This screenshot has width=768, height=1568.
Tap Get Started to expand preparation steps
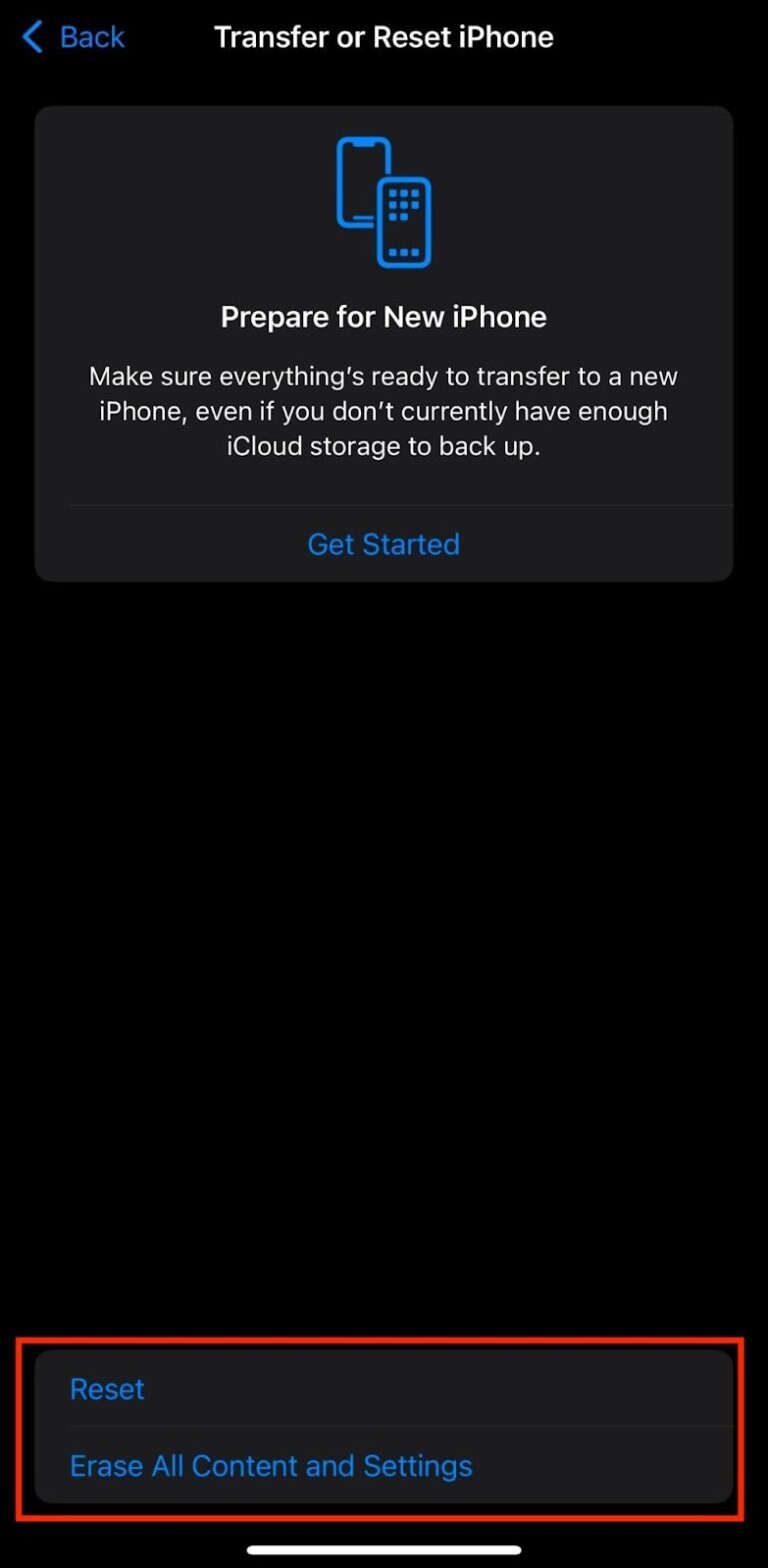(383, 544)
